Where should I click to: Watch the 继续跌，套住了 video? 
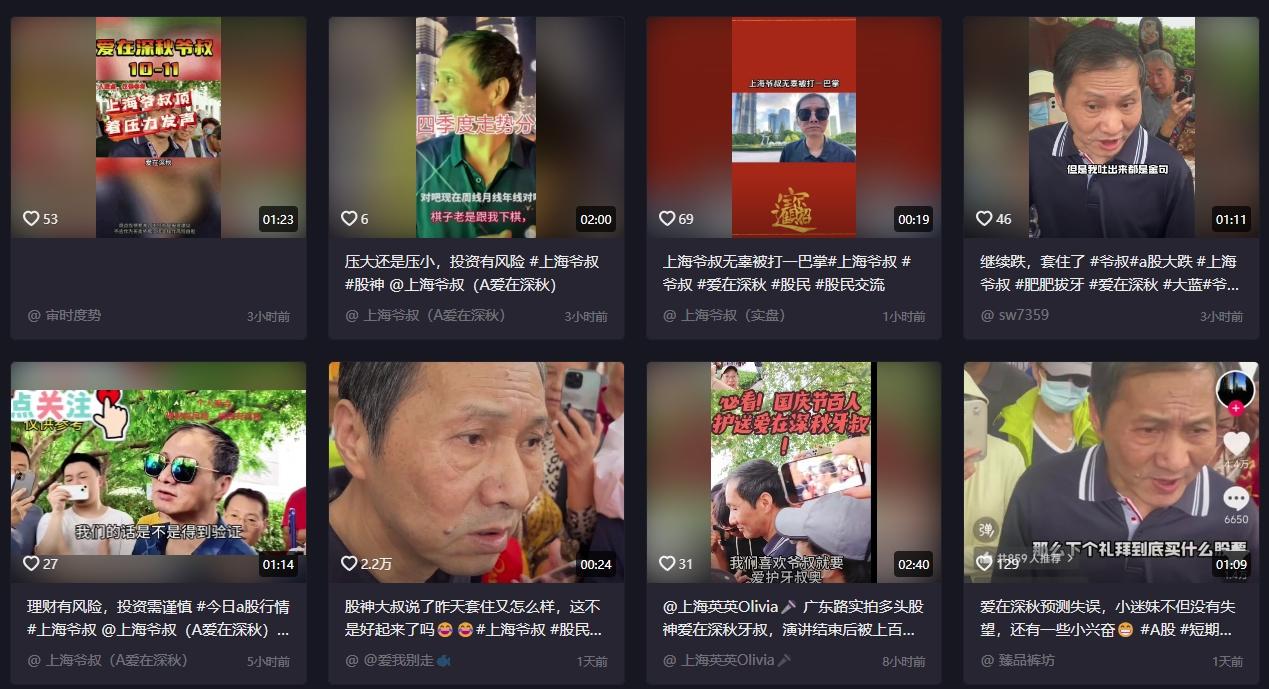[x=1110, y=127]
